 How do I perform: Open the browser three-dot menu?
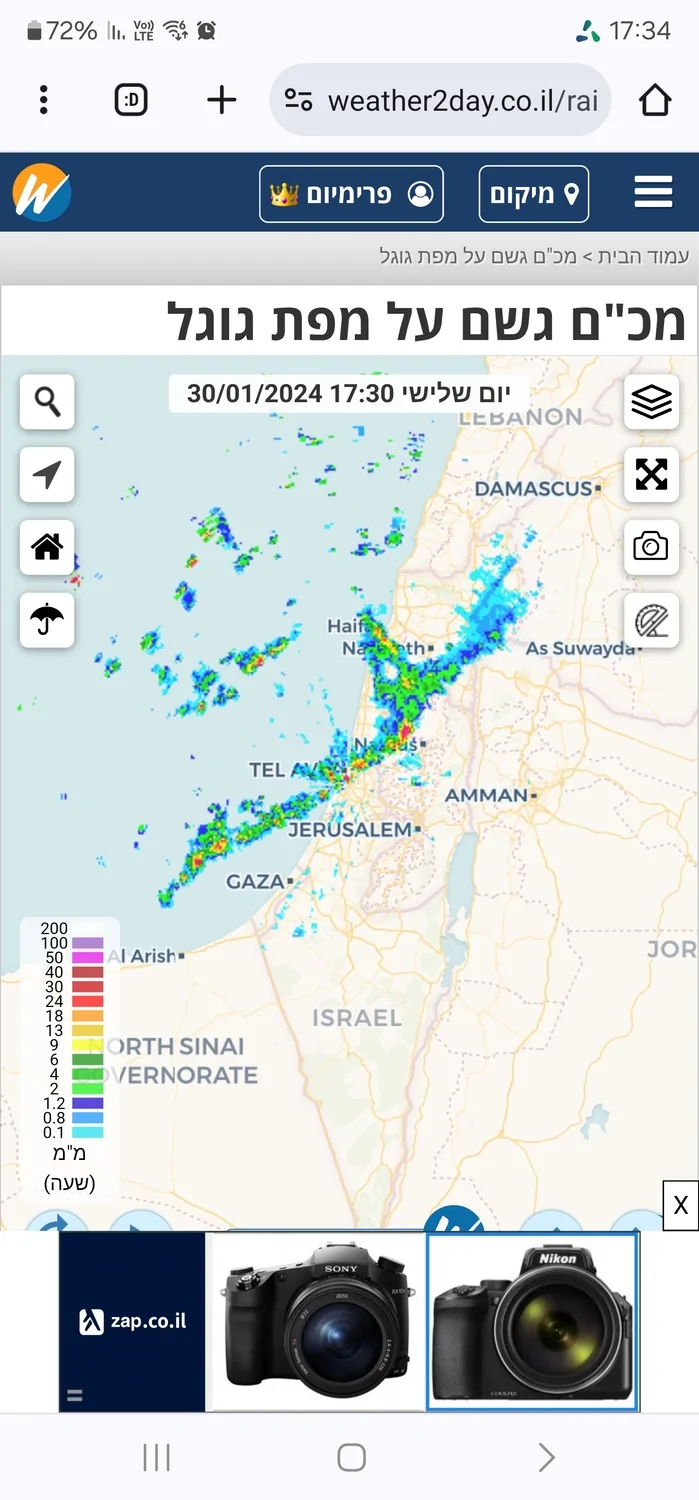(x=44, y=100)
